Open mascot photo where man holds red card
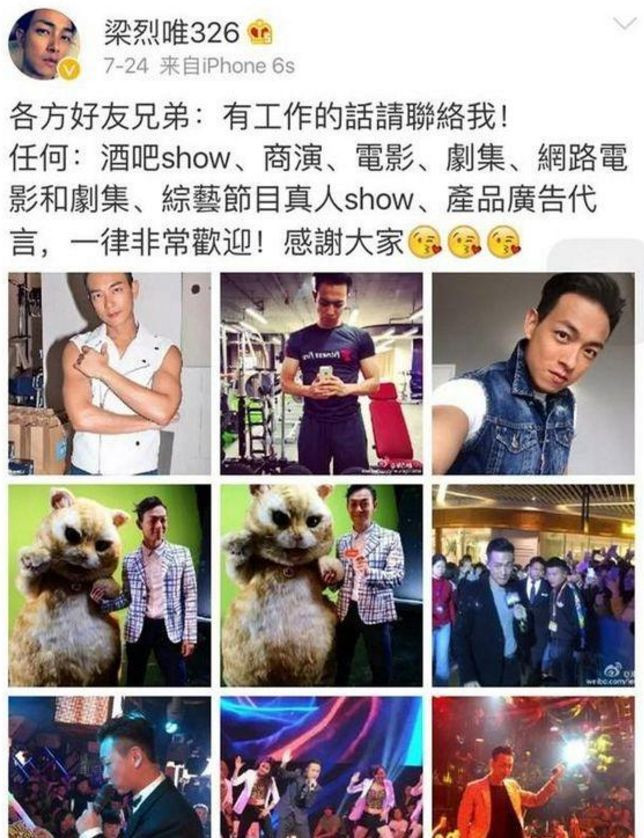 click(321, 585)
